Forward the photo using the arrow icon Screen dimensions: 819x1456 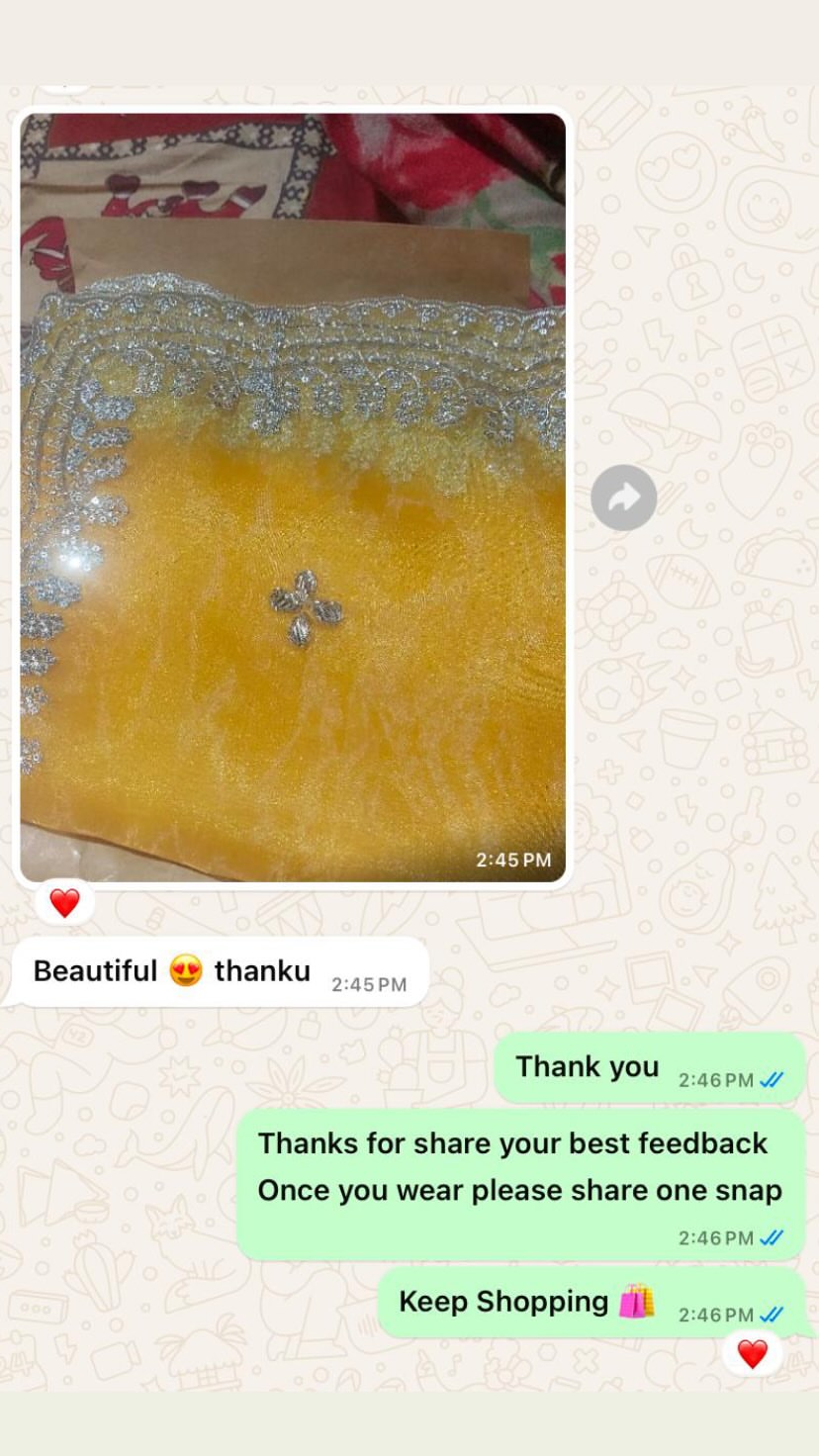[624, 498]
